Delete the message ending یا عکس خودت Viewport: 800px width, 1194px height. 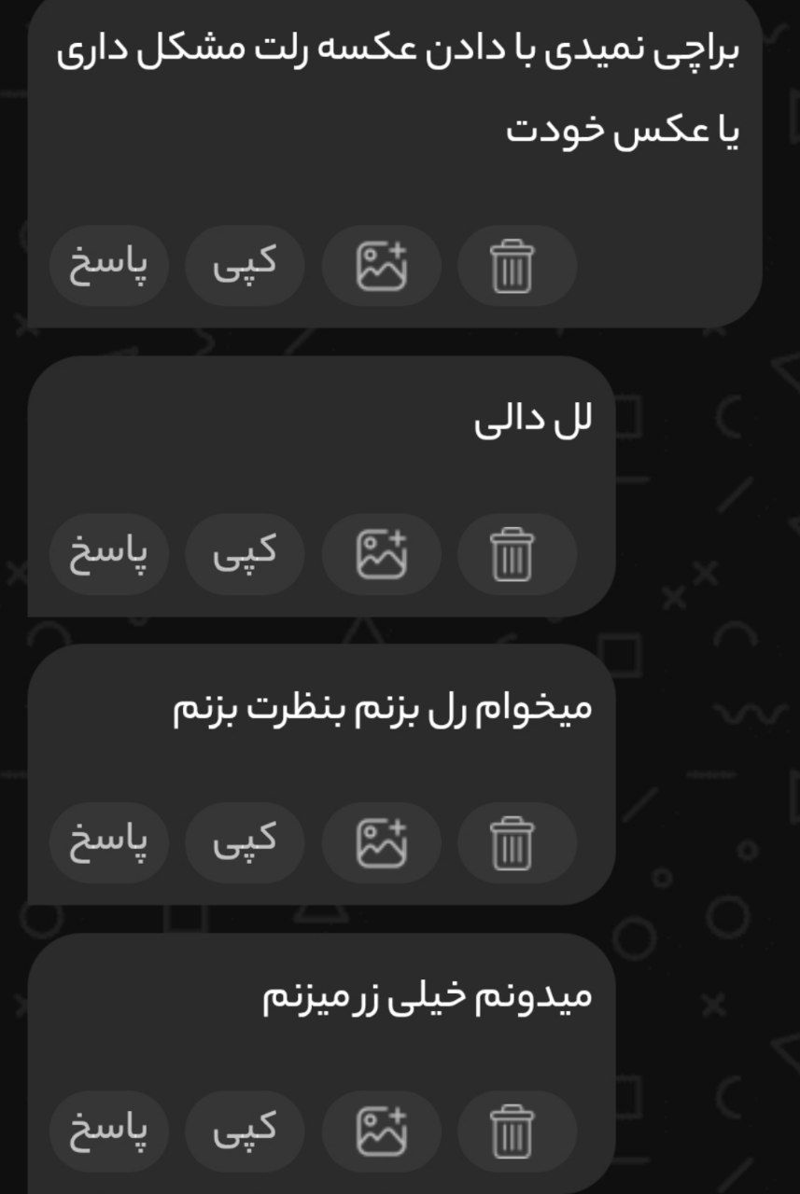point(516,266)
